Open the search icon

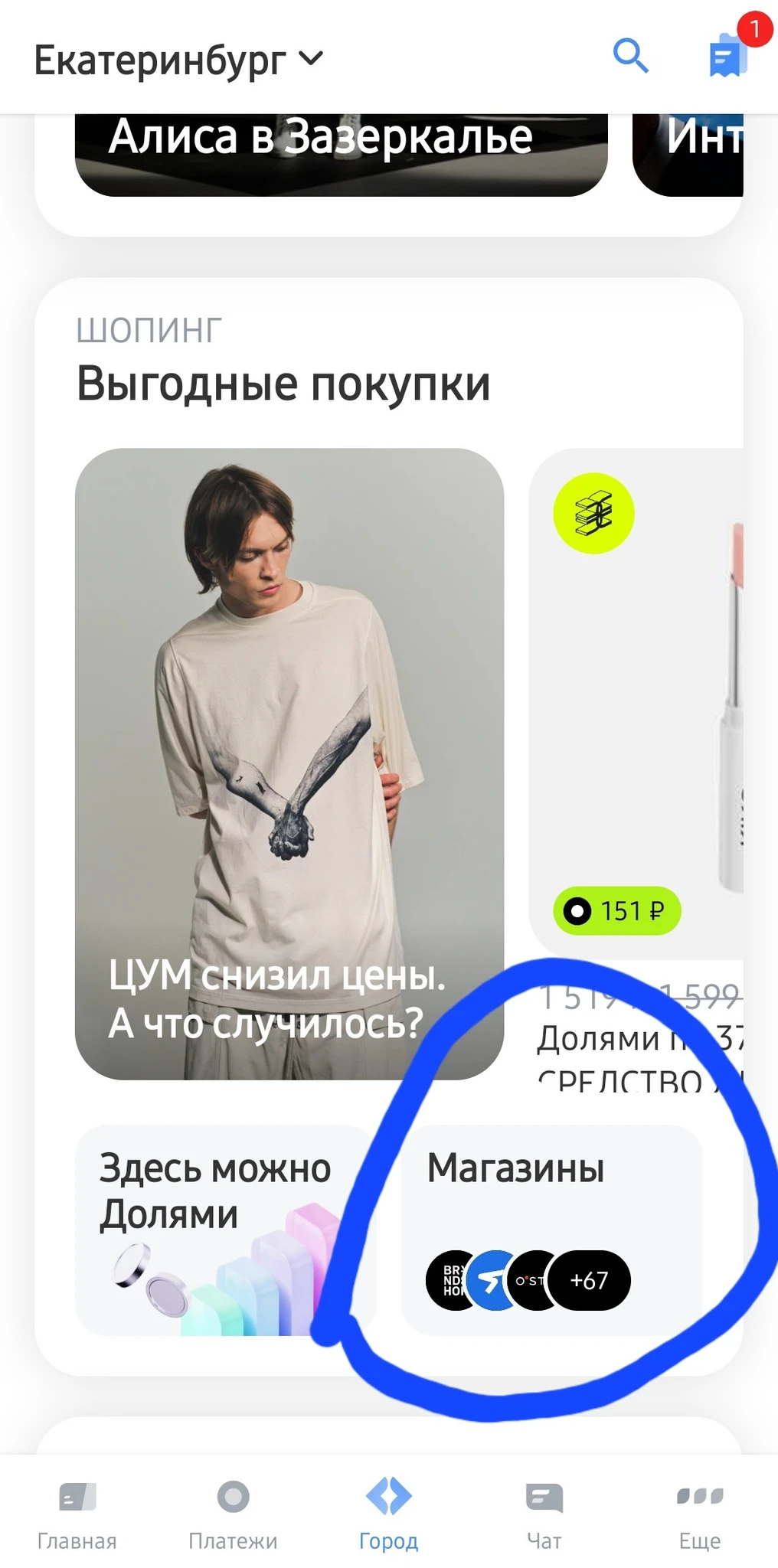[x=631, y=57]
